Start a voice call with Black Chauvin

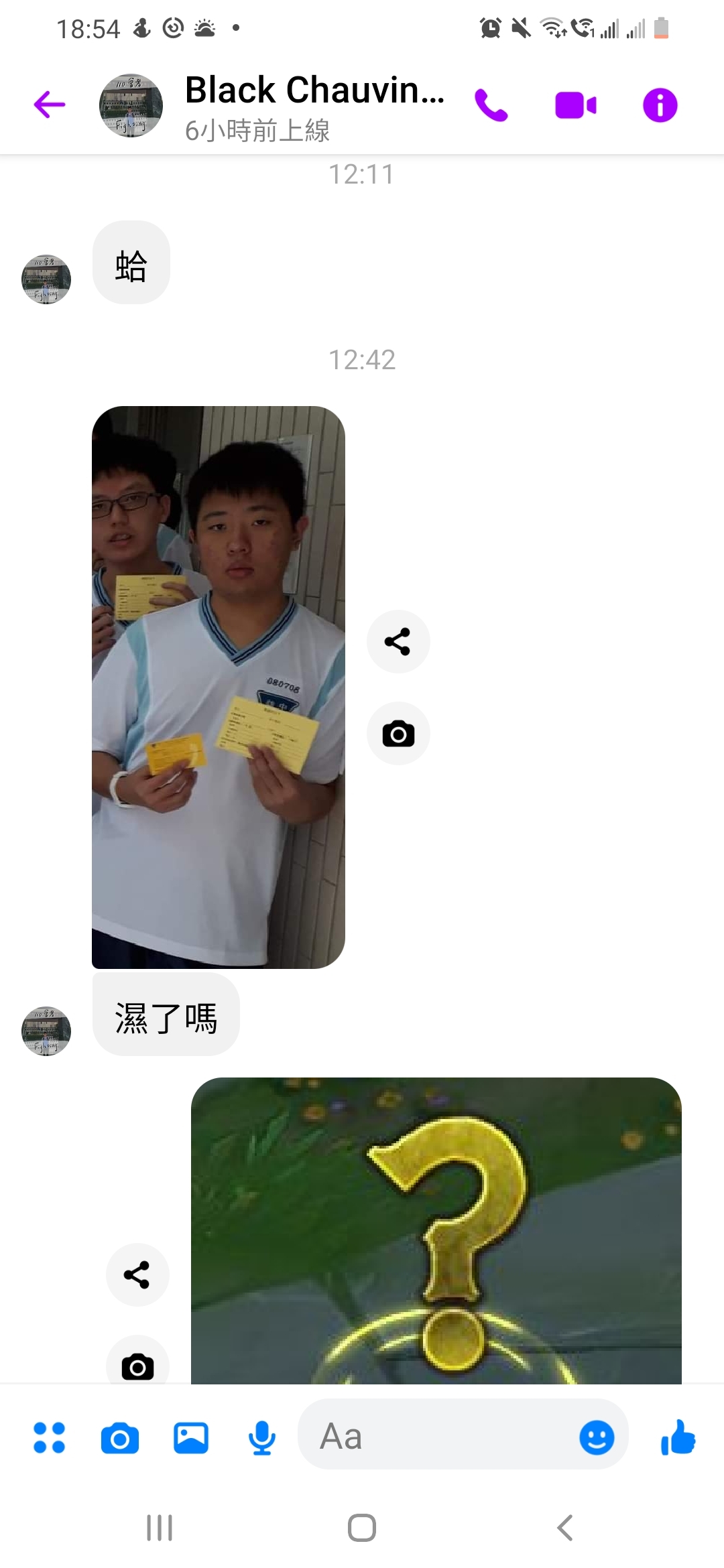pos(491,105)
